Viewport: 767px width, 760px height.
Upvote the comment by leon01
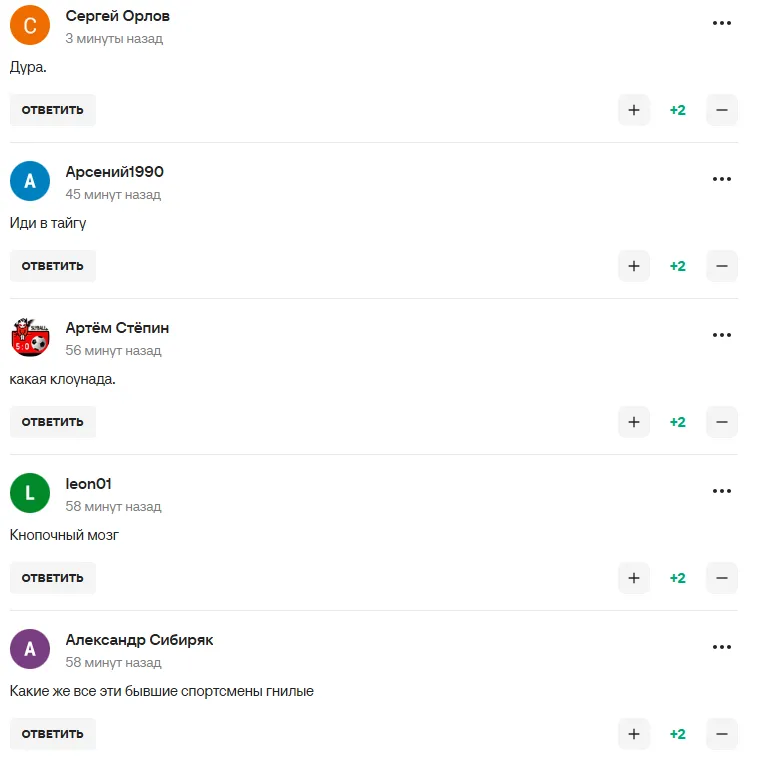(x=634, y=578)
